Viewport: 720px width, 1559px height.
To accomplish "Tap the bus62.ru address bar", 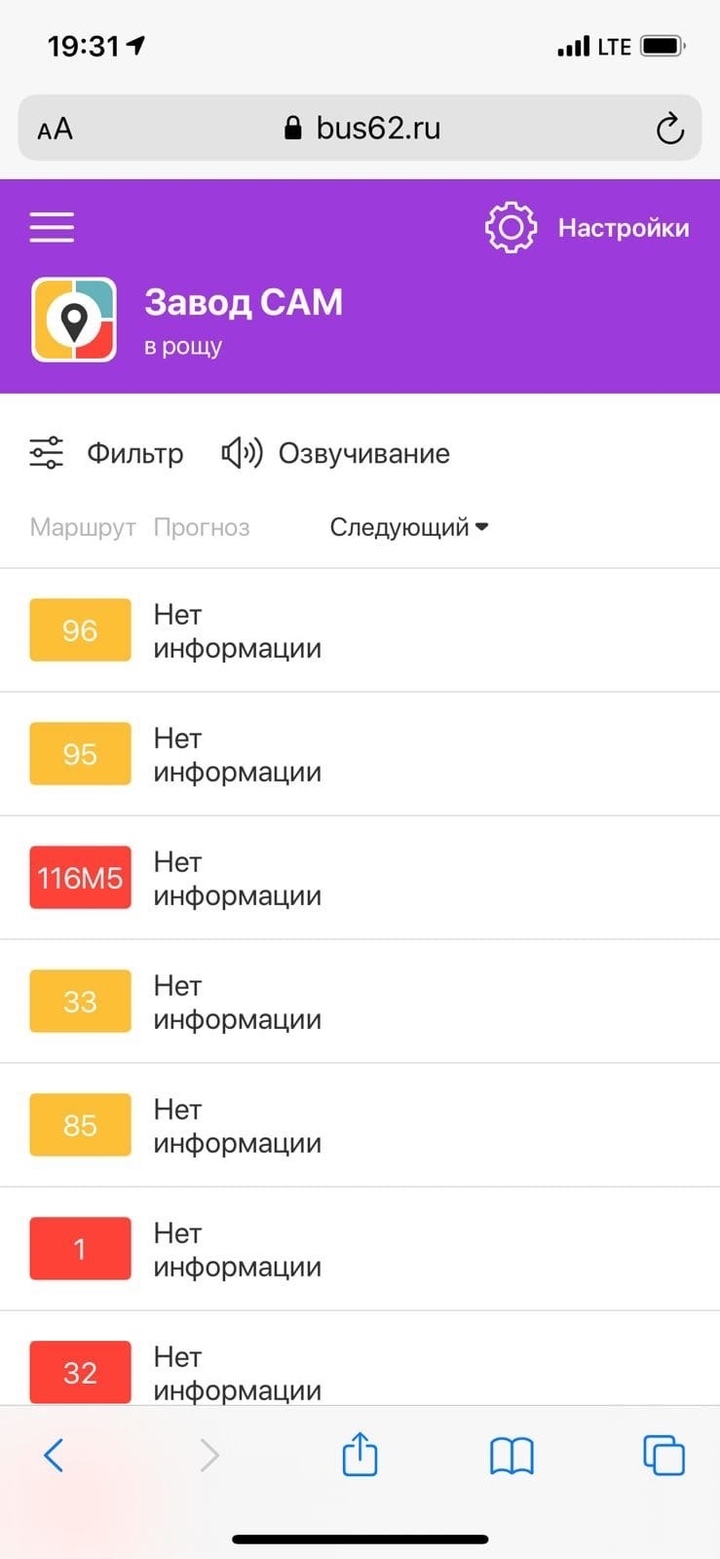I will click(x=360, y=128).
